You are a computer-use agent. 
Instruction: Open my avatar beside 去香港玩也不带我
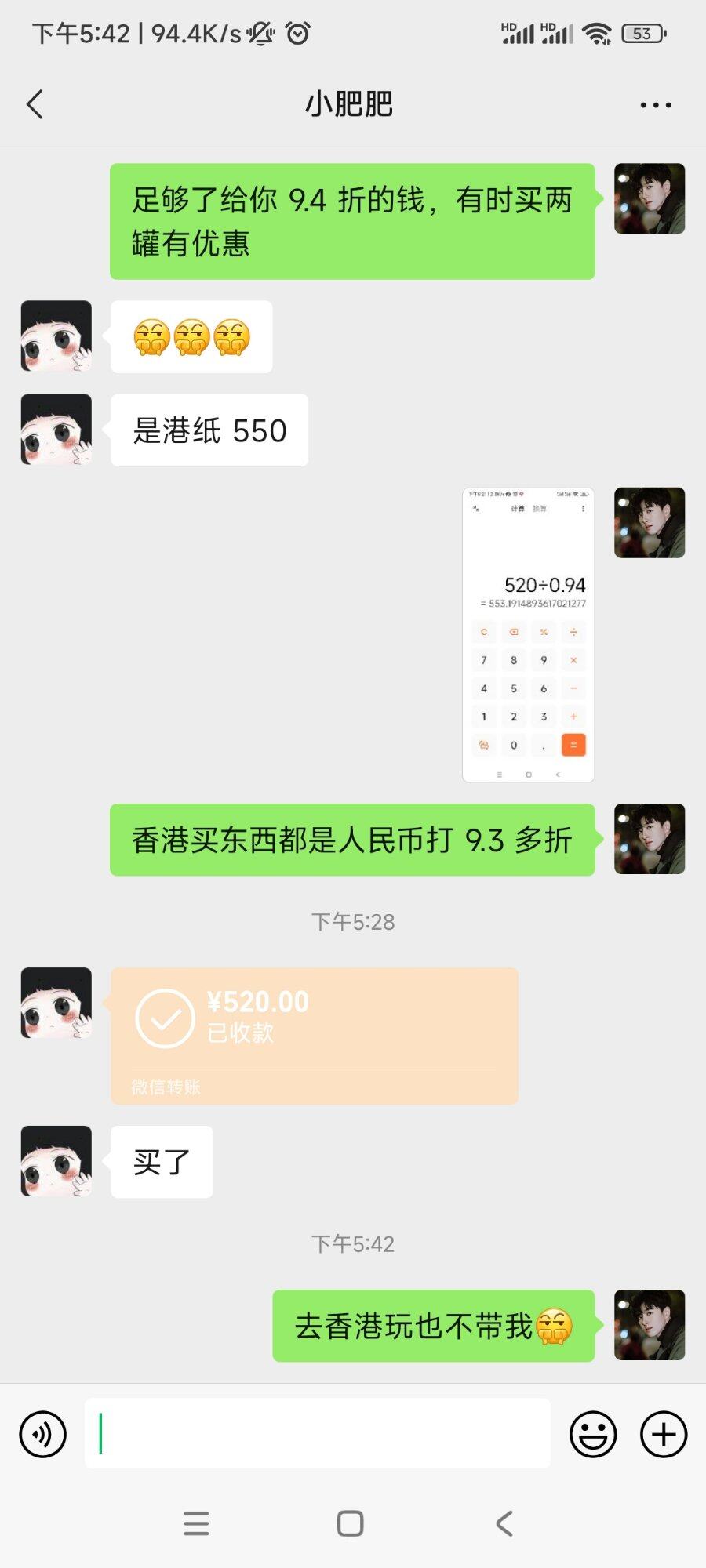(x=649, y=1325)
